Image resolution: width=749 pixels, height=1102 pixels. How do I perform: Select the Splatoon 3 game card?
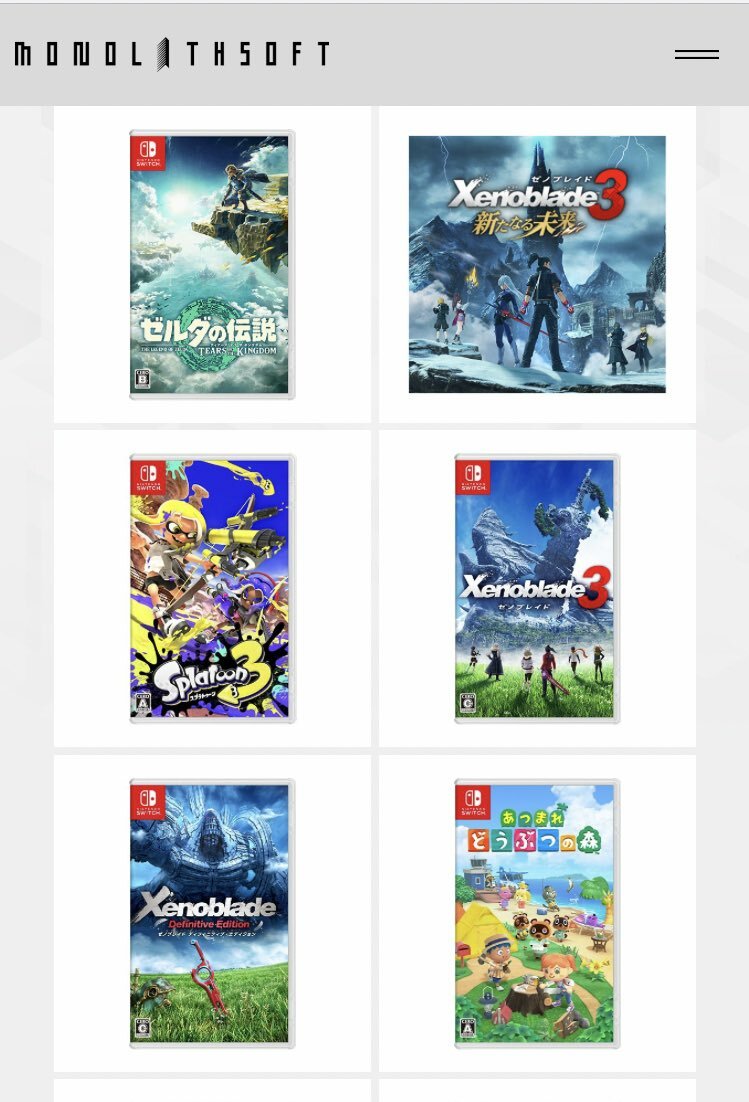click(x=212, y=589)
